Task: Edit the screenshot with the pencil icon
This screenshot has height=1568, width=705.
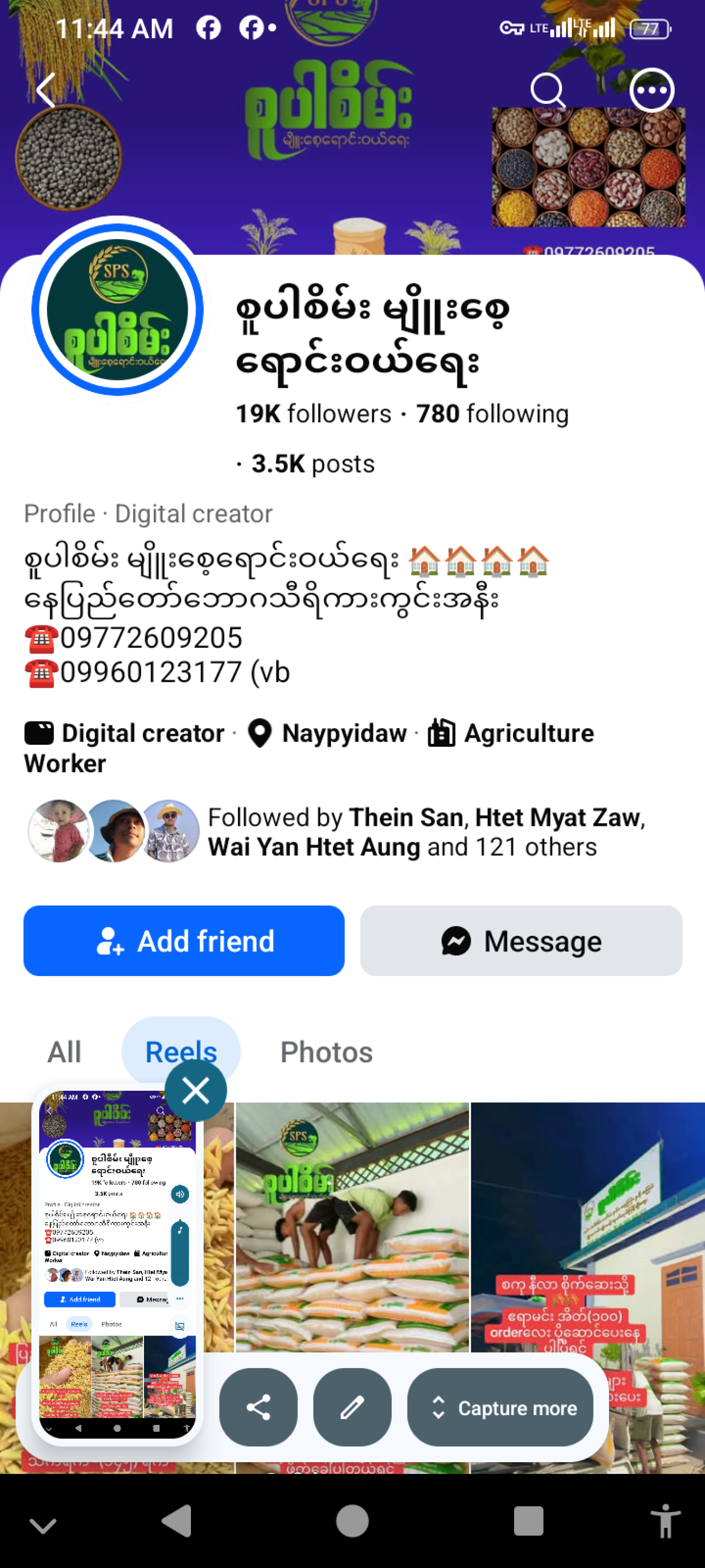Action: 352,1407
